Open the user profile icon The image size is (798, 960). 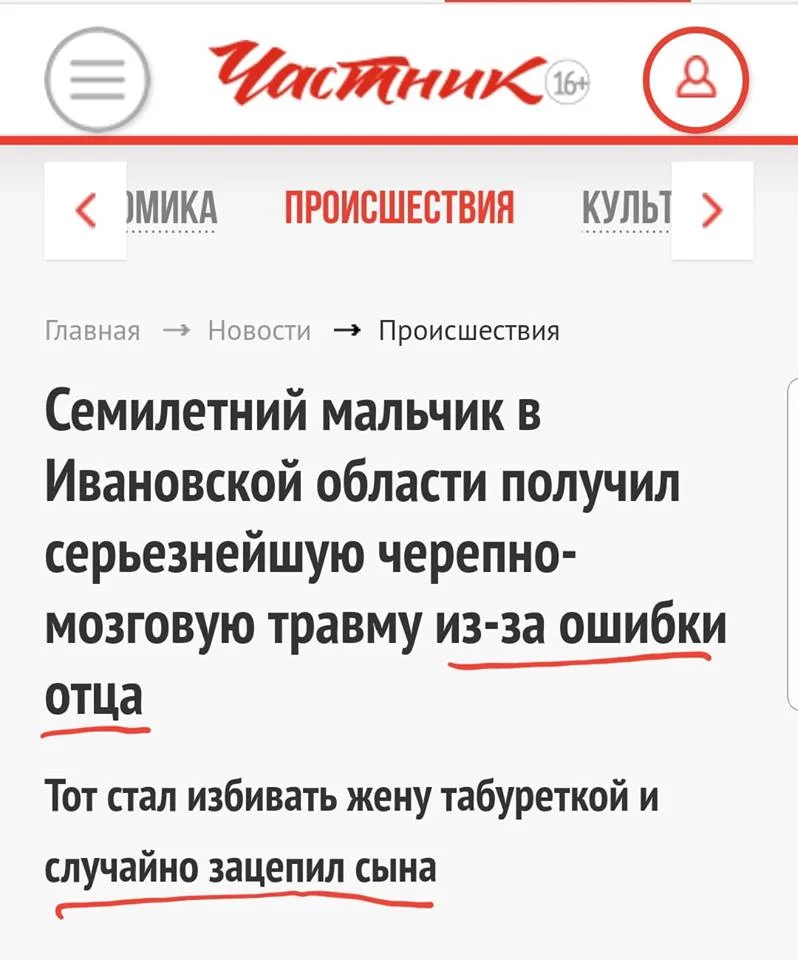point(695,82)
